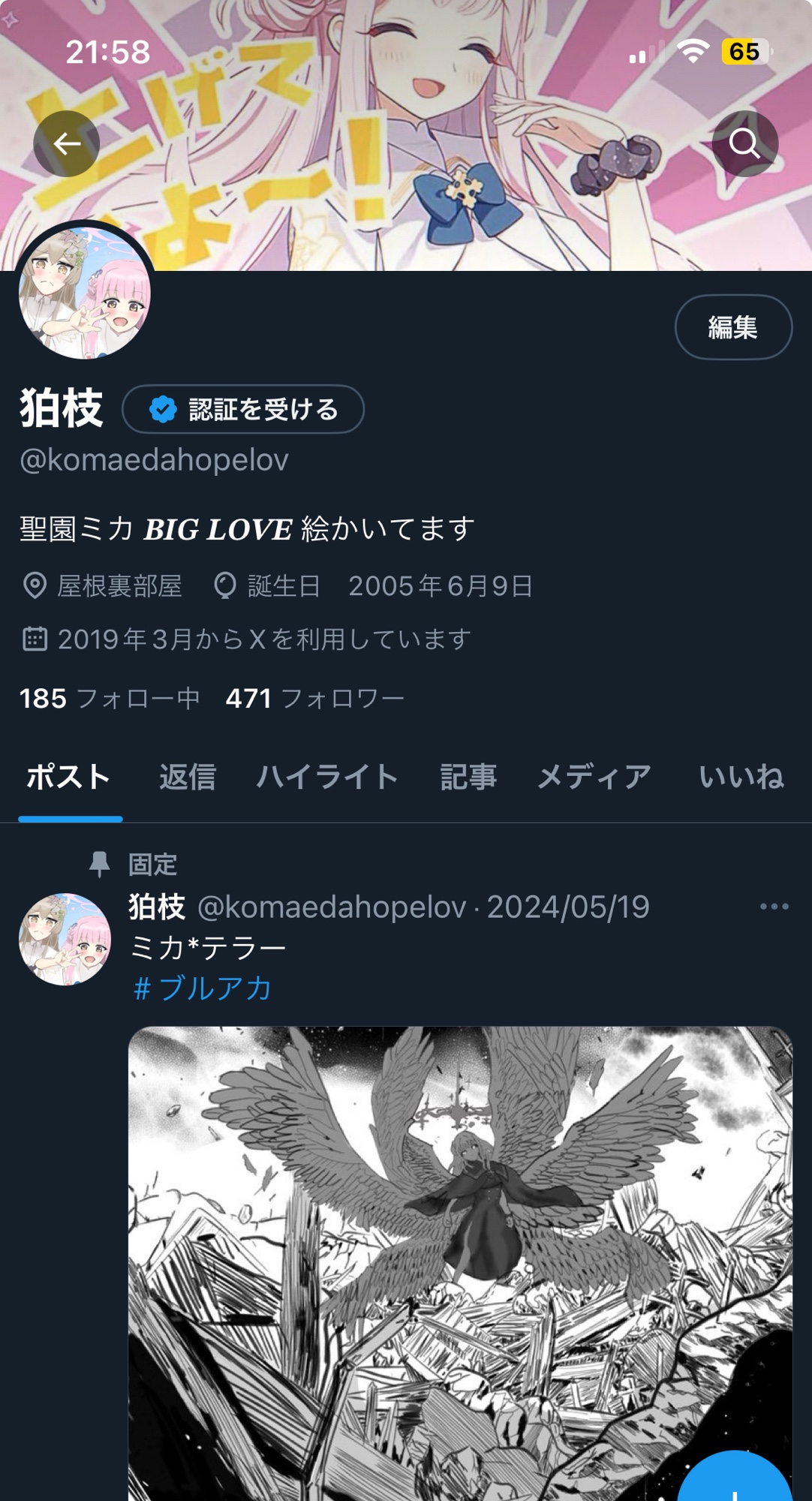Switch to the 返信 replies tab
The image size is (812, 1501).
[x=188, y=777]
